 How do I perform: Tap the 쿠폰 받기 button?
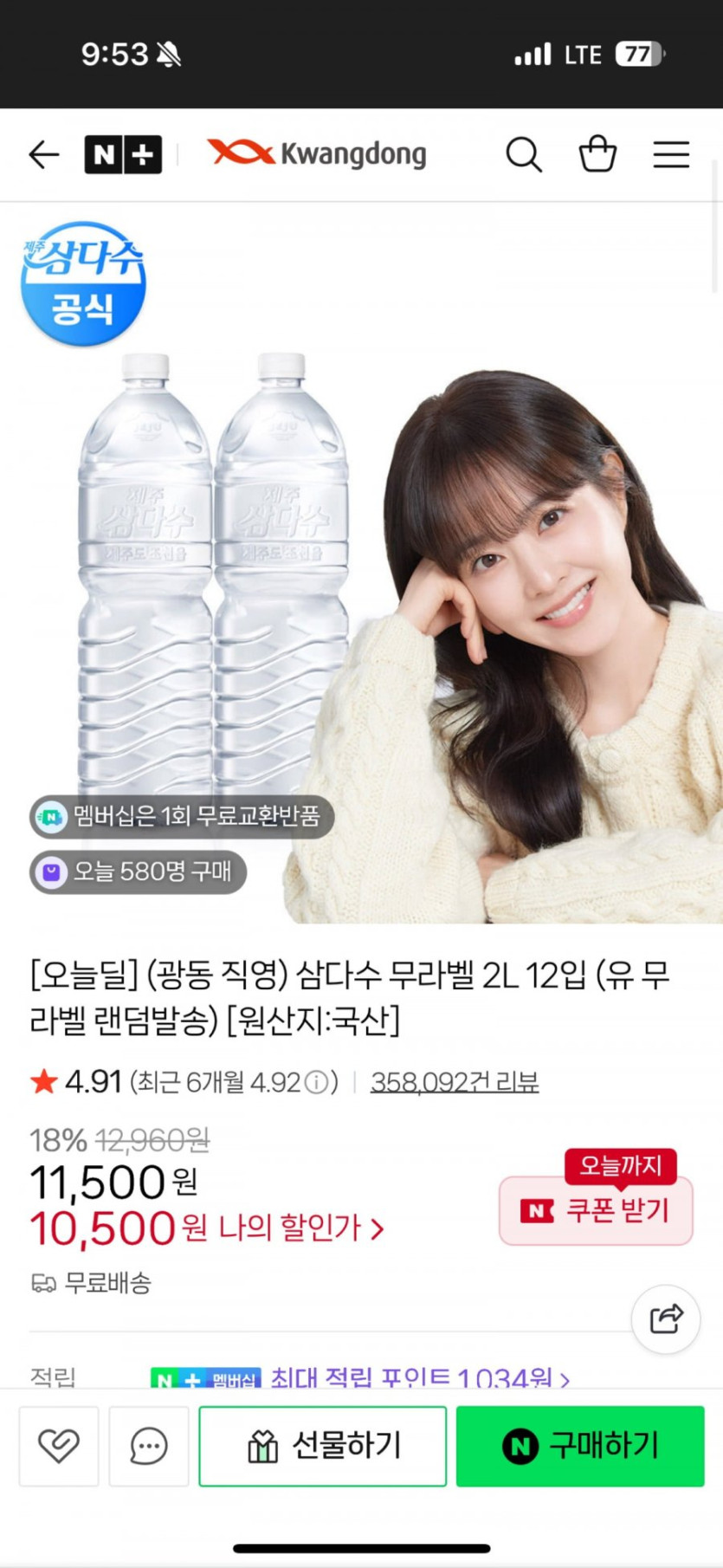click(596, 1209)
